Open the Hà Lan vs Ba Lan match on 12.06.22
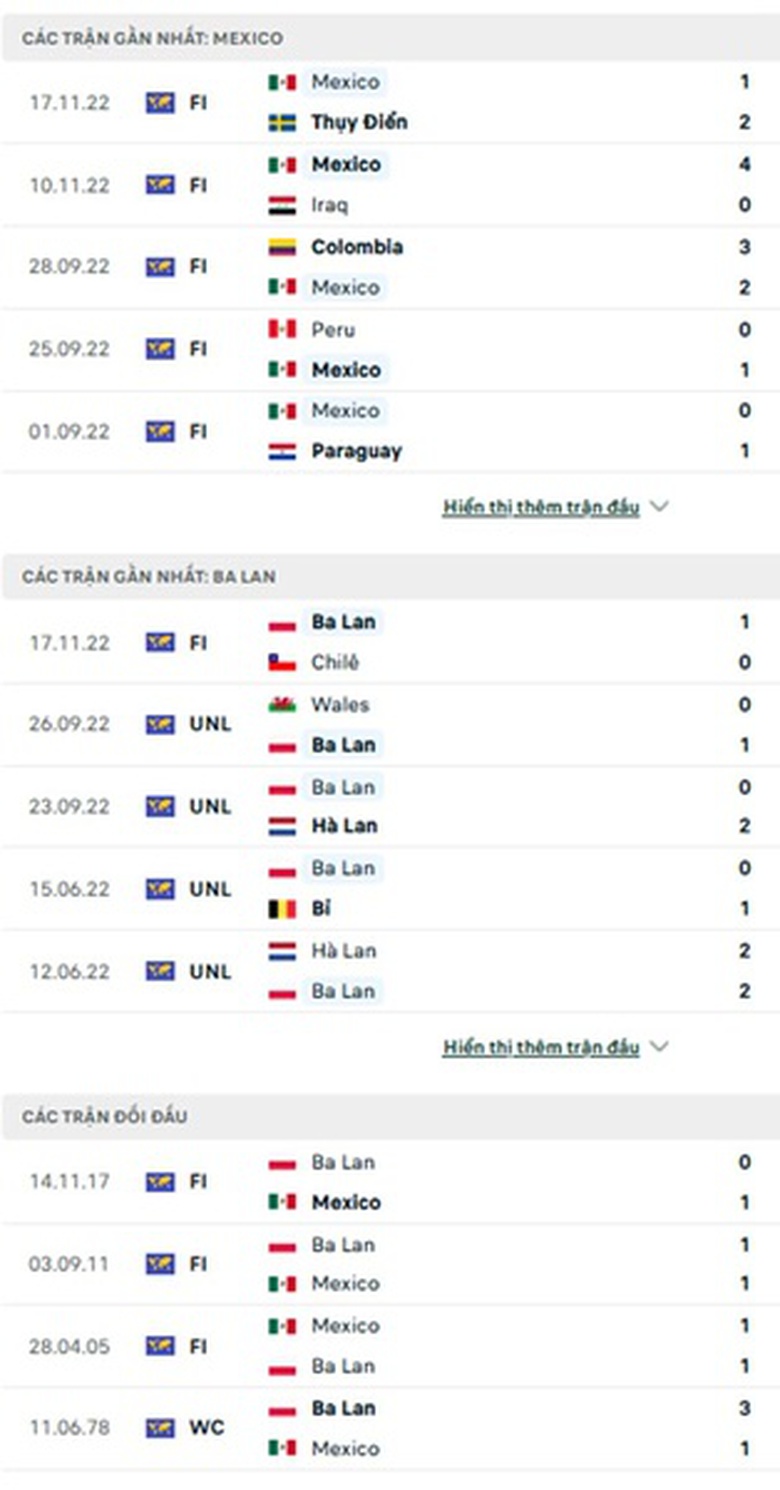This screenshot has width=780, height=1490. click(390, 971)
